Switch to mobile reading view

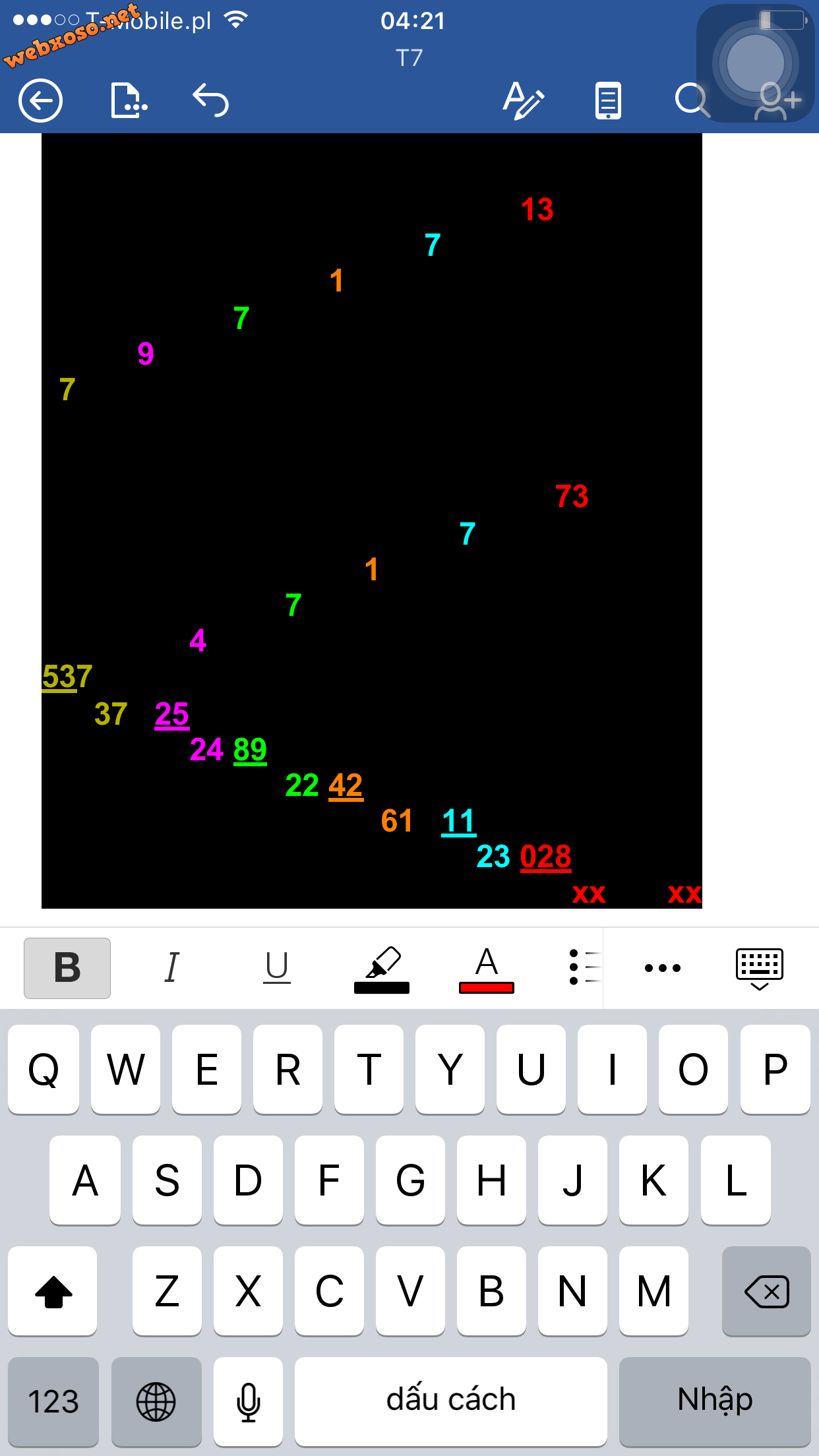click(608, 101)
